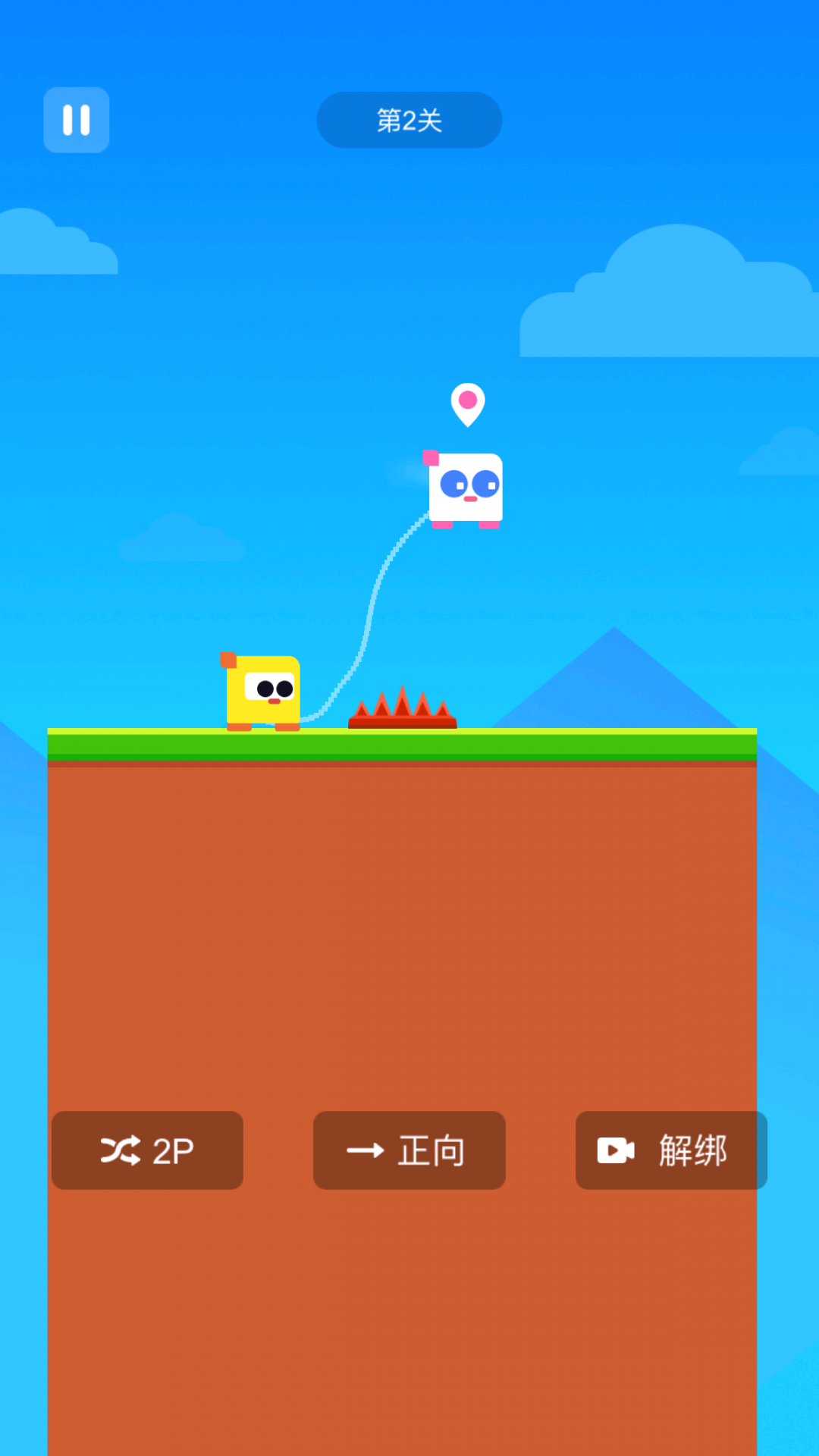The image size is (819, 1456).
Task: Tap the 正向 direction button
Action: [x=409, y=1150]
